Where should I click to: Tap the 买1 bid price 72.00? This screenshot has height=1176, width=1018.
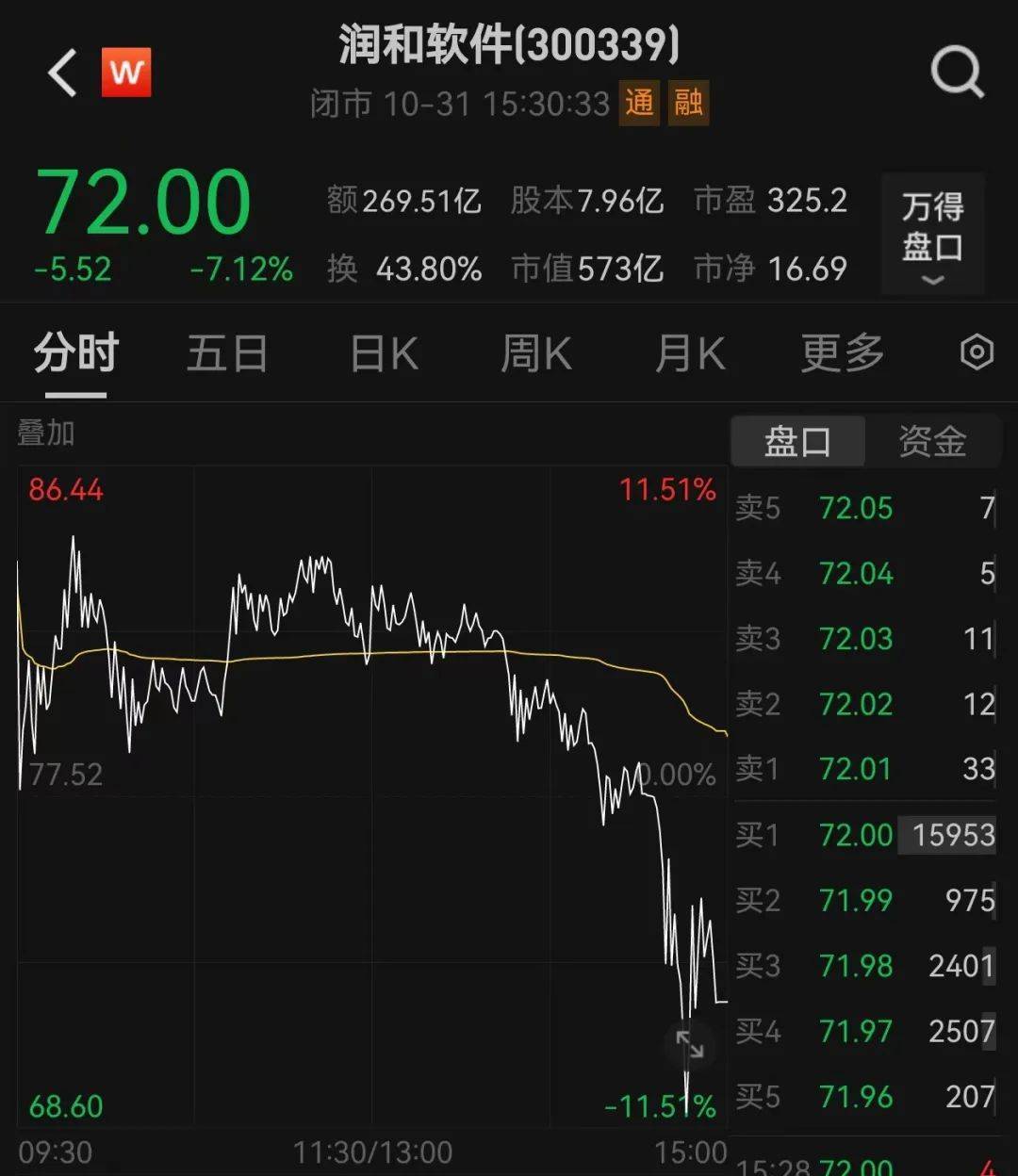[856, 835]
